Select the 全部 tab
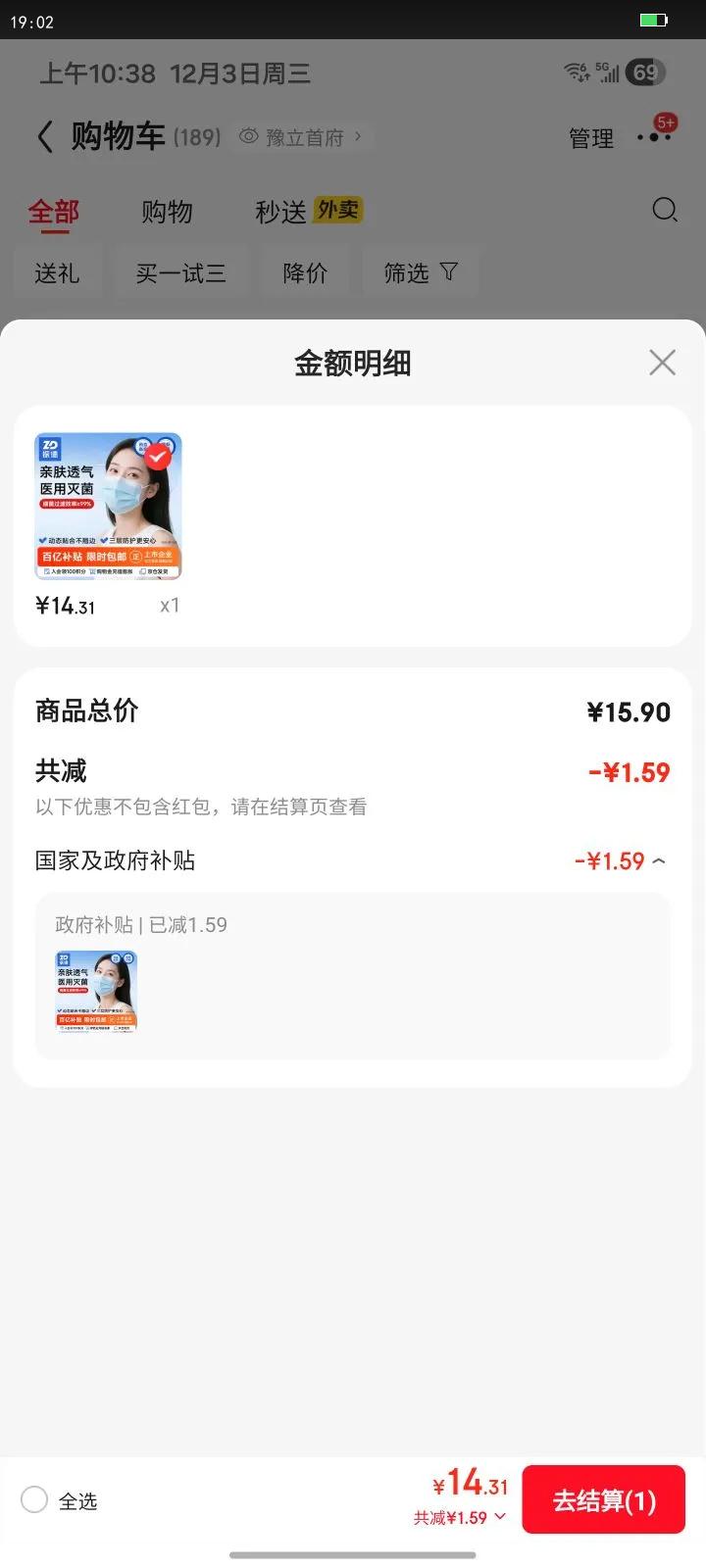Image resolution: width=706 pixels, height=1568 pixels. [x=54, y=212]
